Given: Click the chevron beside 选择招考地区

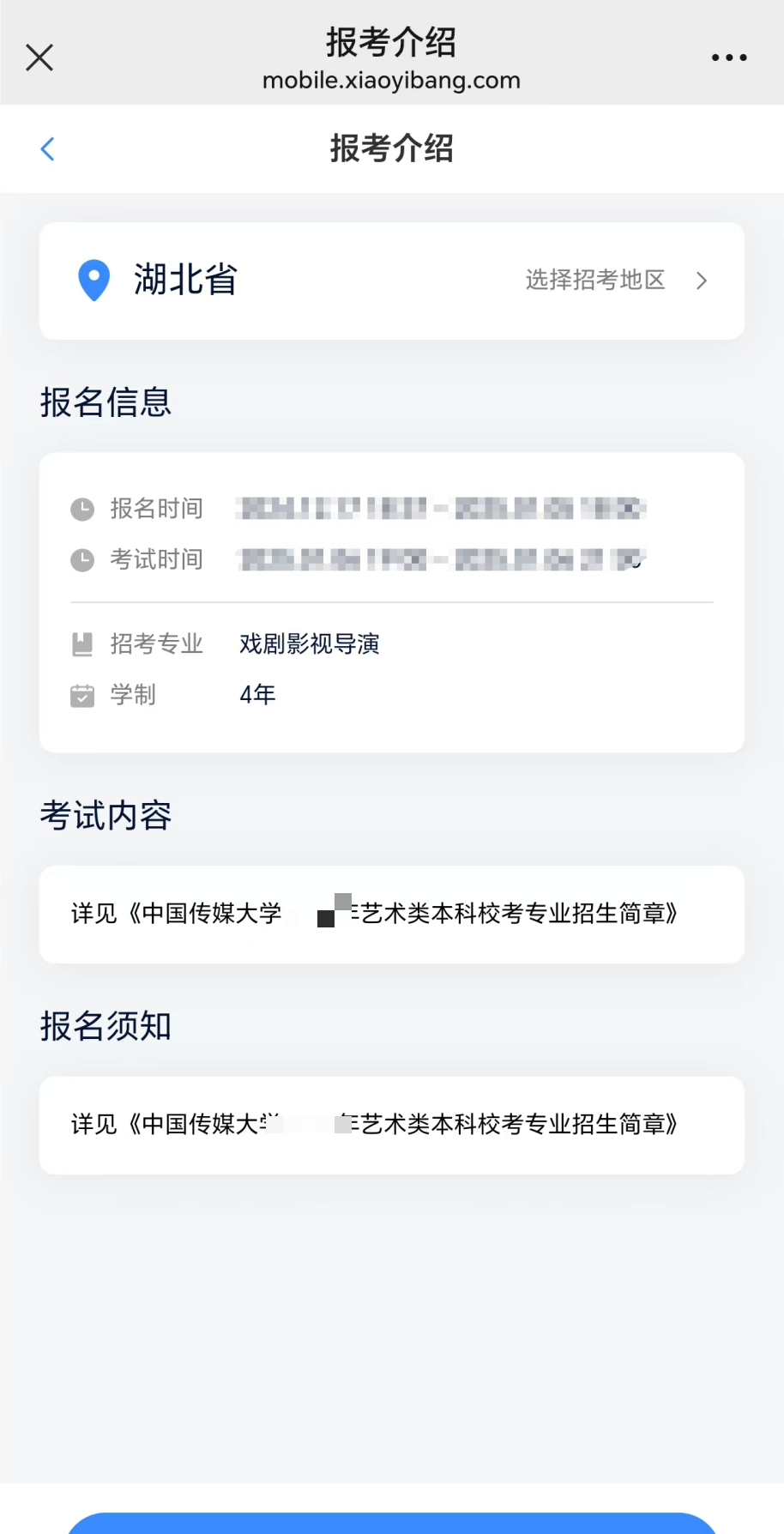Looking at the screenshot, I should [702, 281].
